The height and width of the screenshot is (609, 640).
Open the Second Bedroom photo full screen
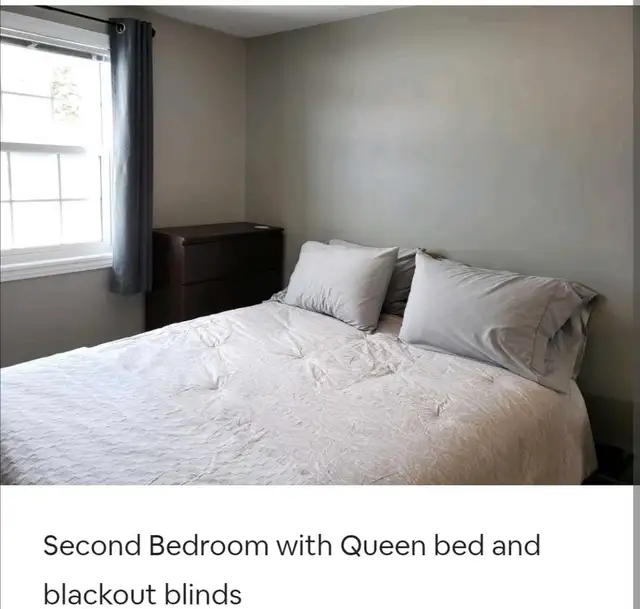pos(318,243)
